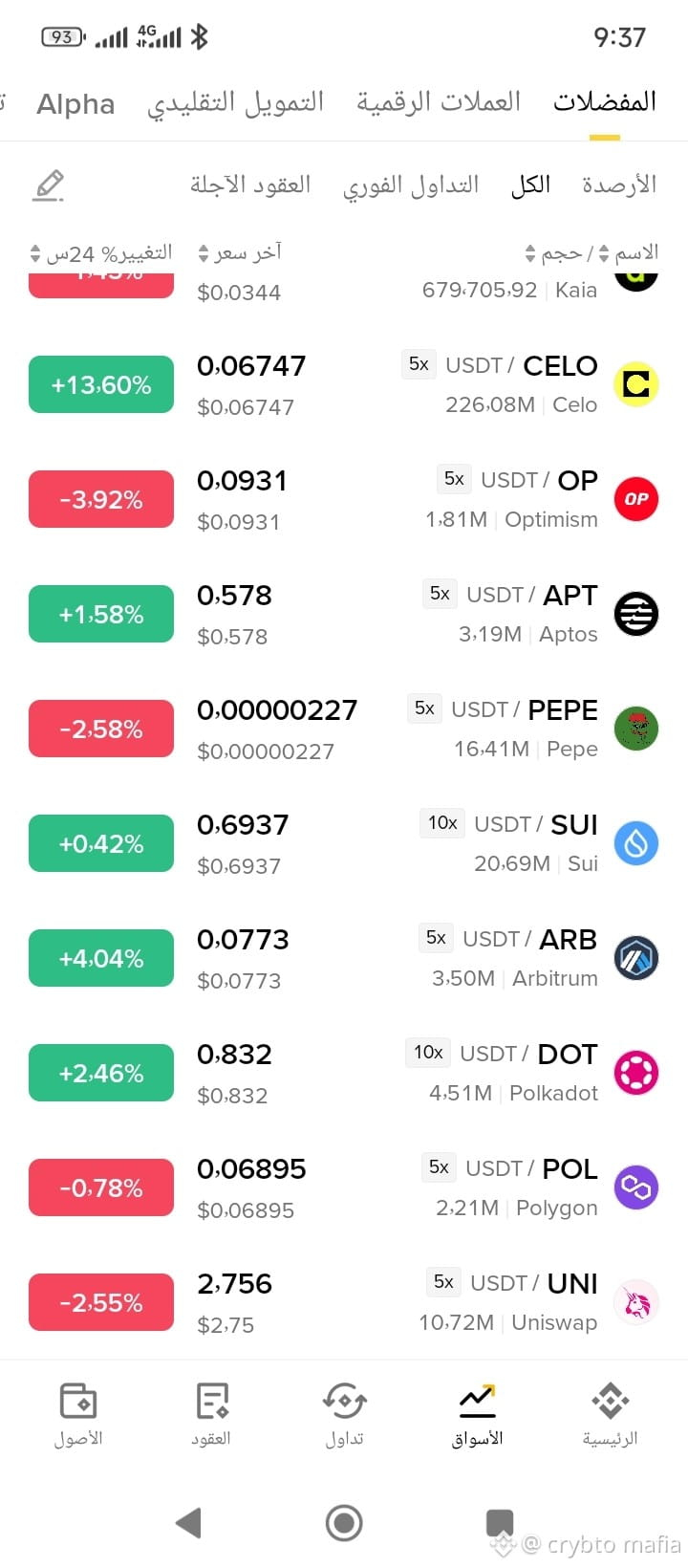Open the الأصول bottom tab
Screen dimensions: 688x1568
[x=78, y=1415]
